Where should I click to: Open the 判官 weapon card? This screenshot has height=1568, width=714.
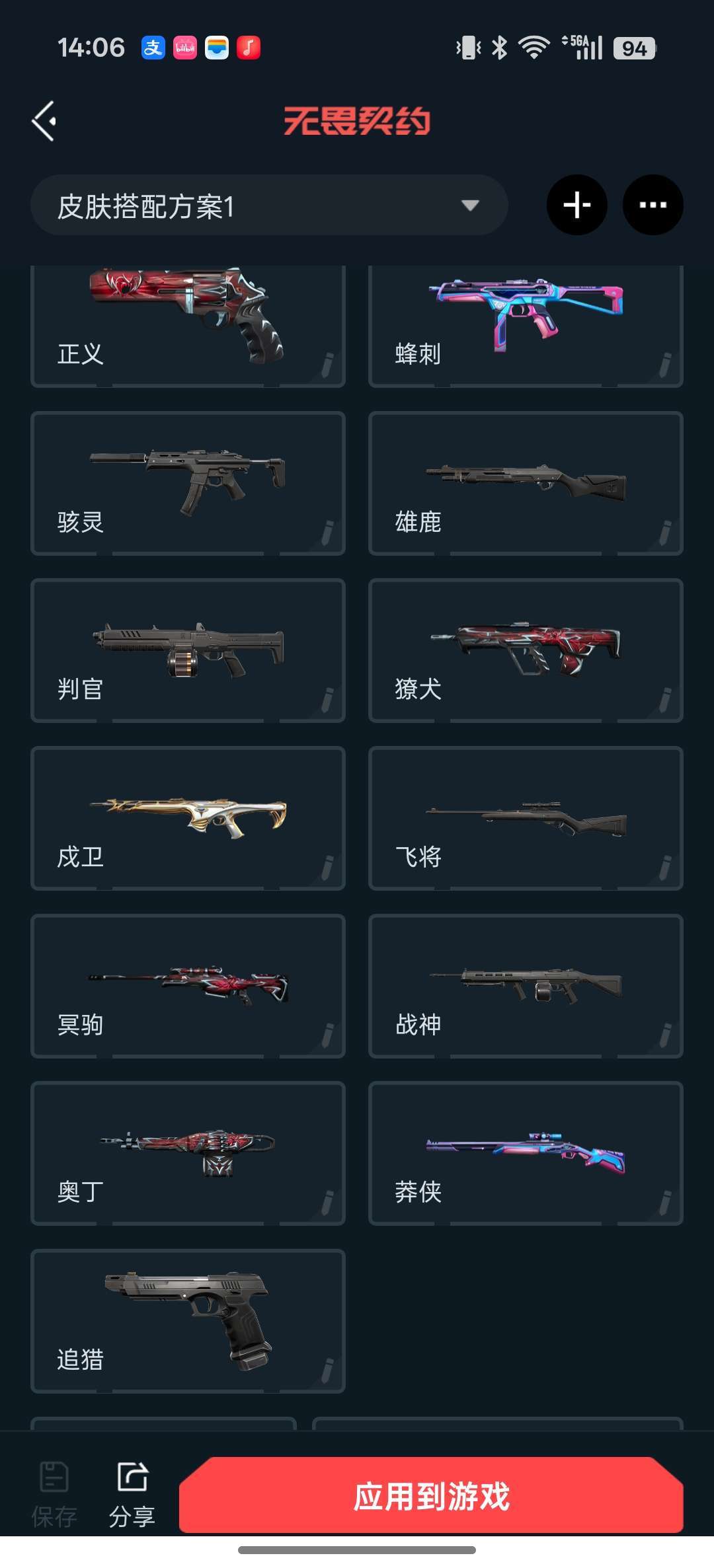[x=188, y=651]
